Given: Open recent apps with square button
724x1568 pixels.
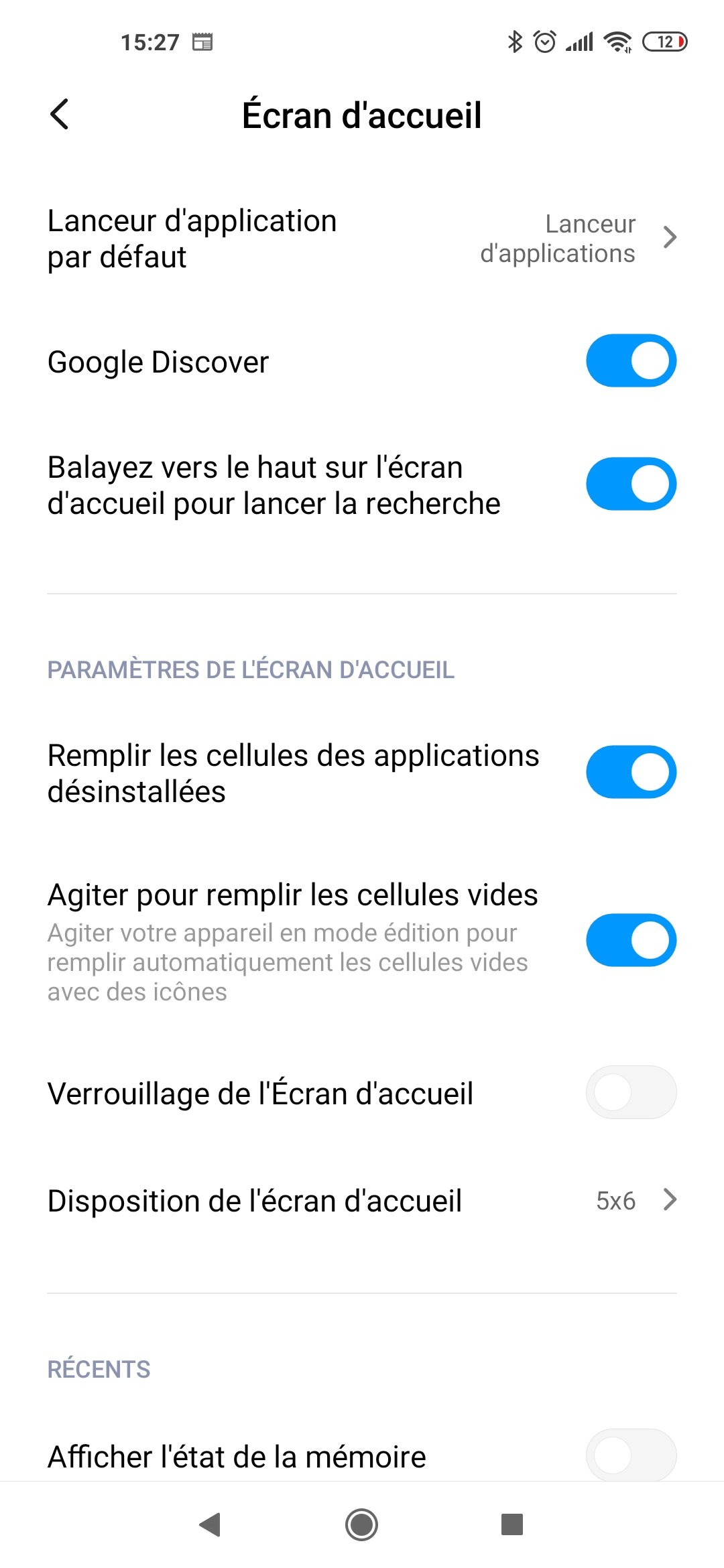Looking at the screenshot, I should point(512,1524).
